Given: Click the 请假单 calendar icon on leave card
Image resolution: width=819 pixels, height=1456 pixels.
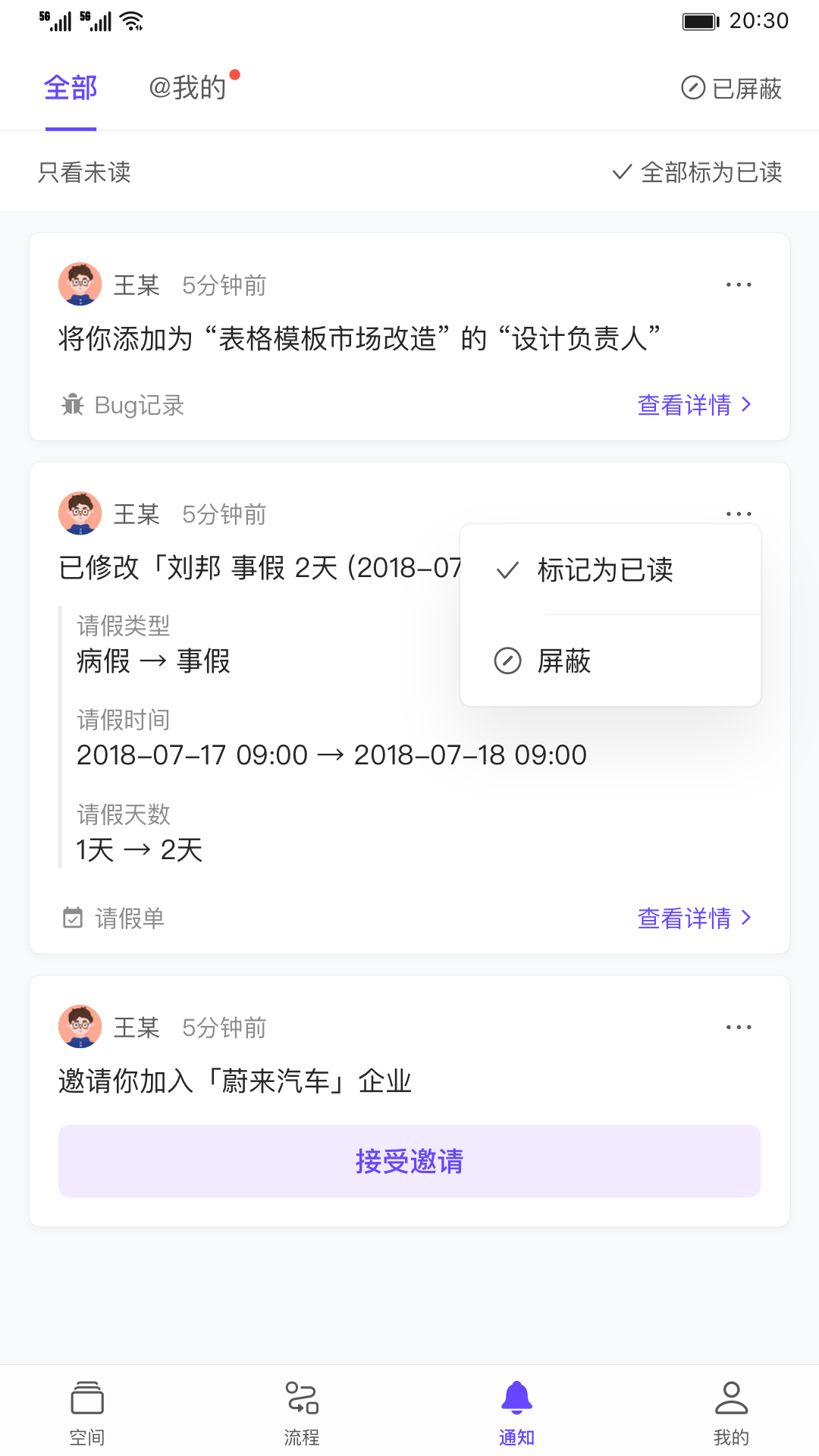Looking at the screenshot, I should (x=73, y=918).
